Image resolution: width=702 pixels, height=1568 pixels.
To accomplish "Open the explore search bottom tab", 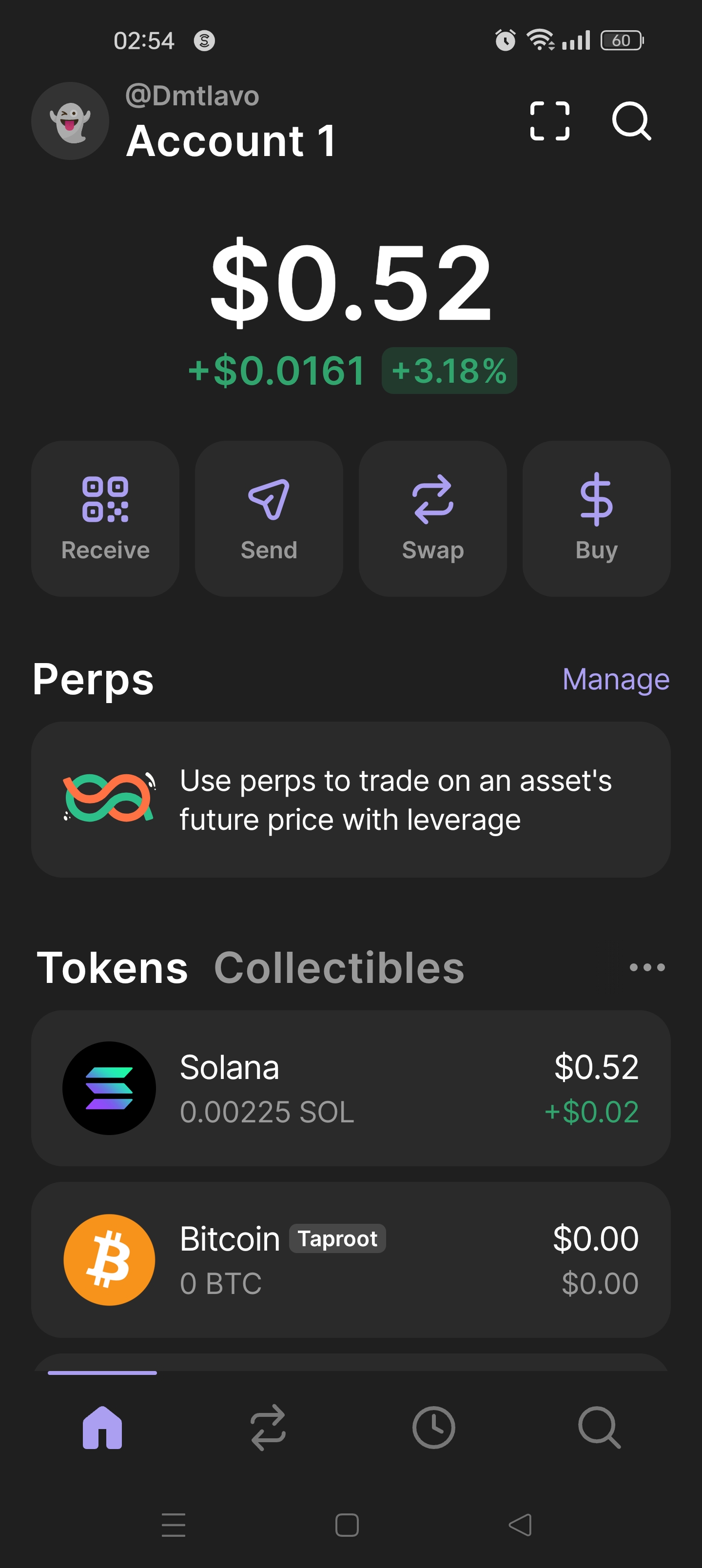I will tap(599, 1427).
